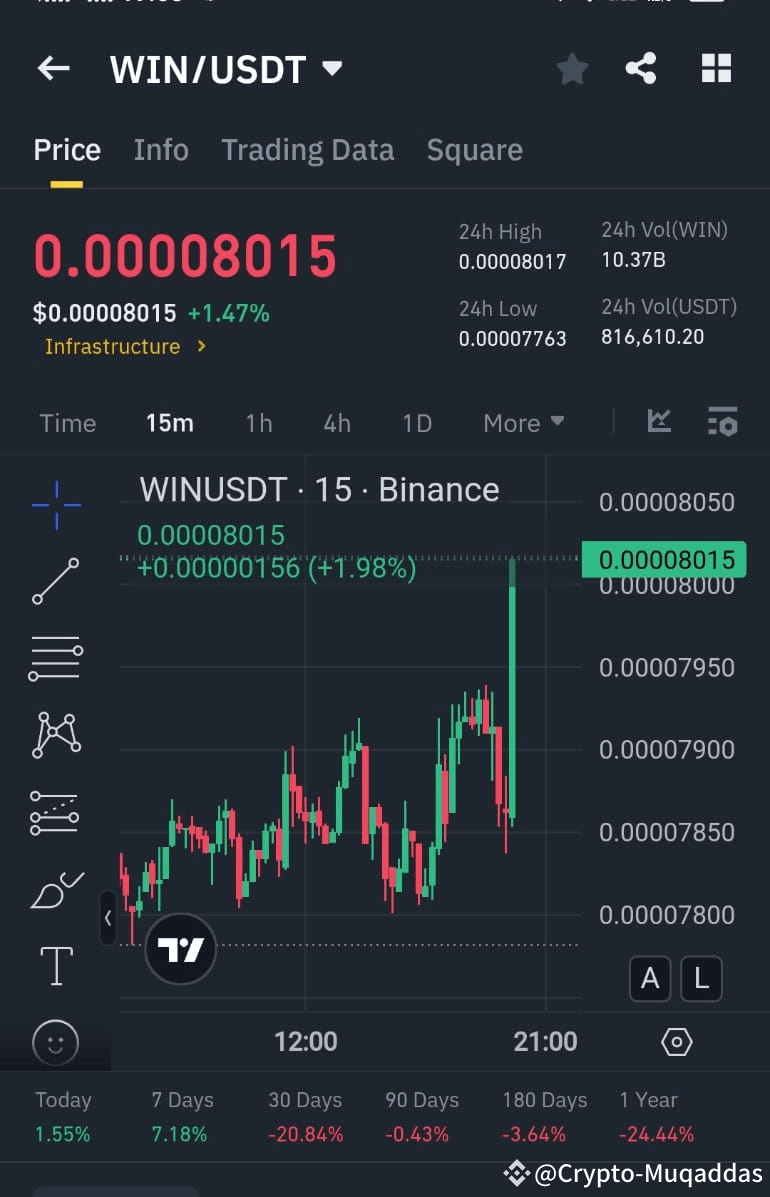The image size is (770, 1197).
Task: Open the emoji sticker tool
Action: pyautogui.click(x=55, y=1043)
